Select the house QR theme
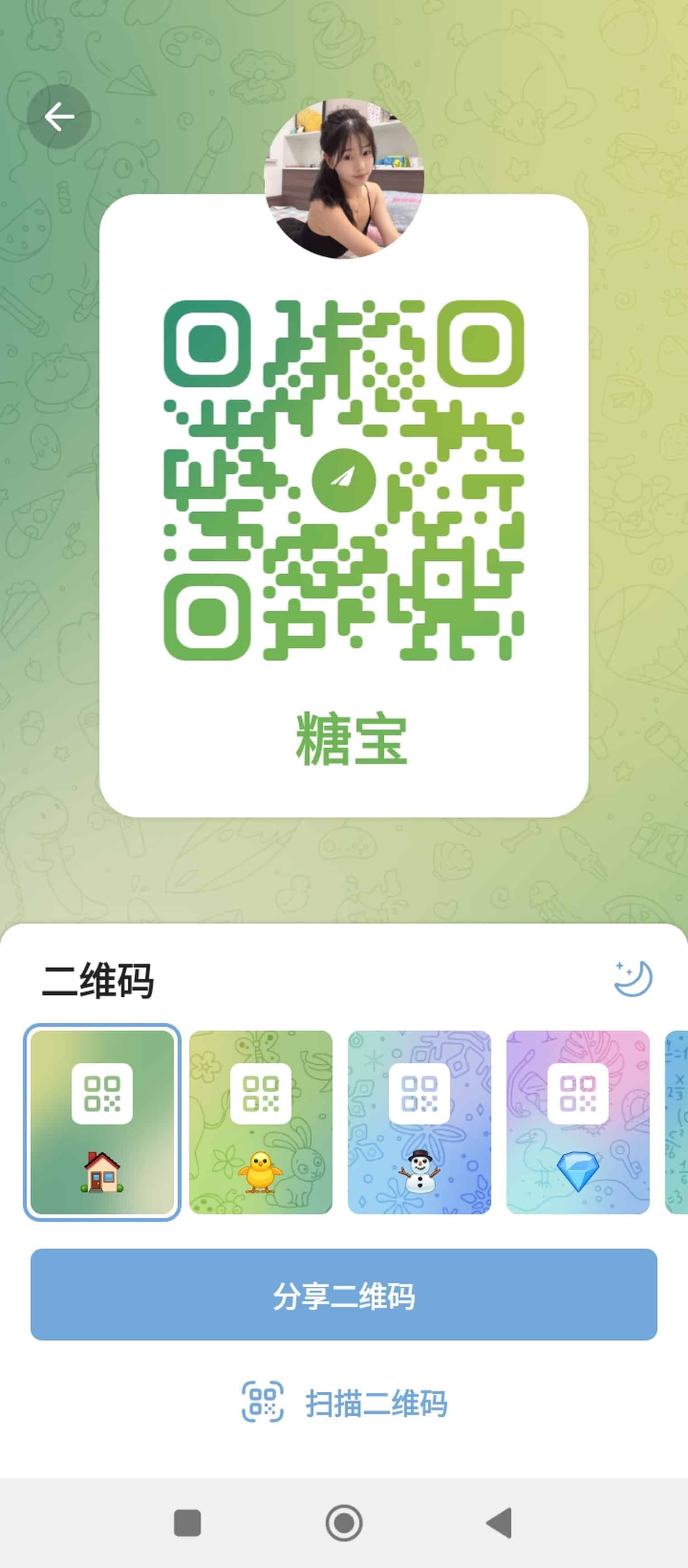 pyautogui.click(x=102, y=1122)
